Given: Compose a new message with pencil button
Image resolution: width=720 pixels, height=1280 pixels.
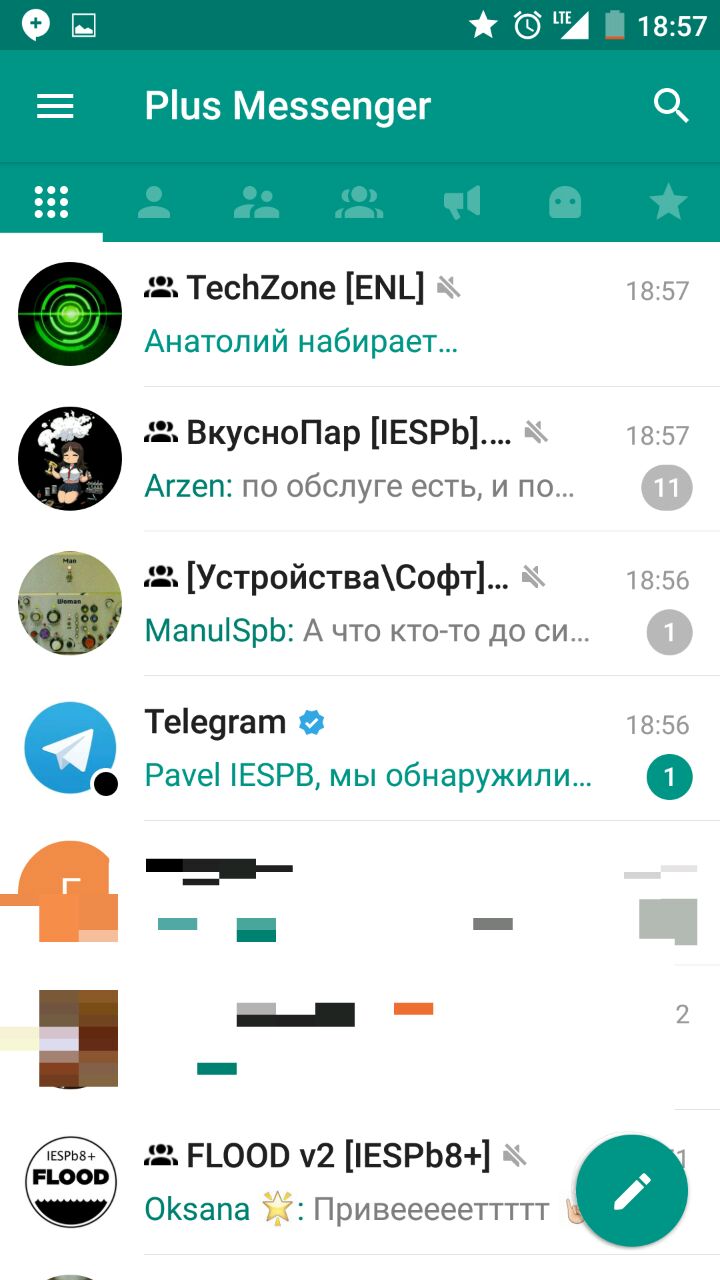Looking at the screenshot, I should 632,1191.
